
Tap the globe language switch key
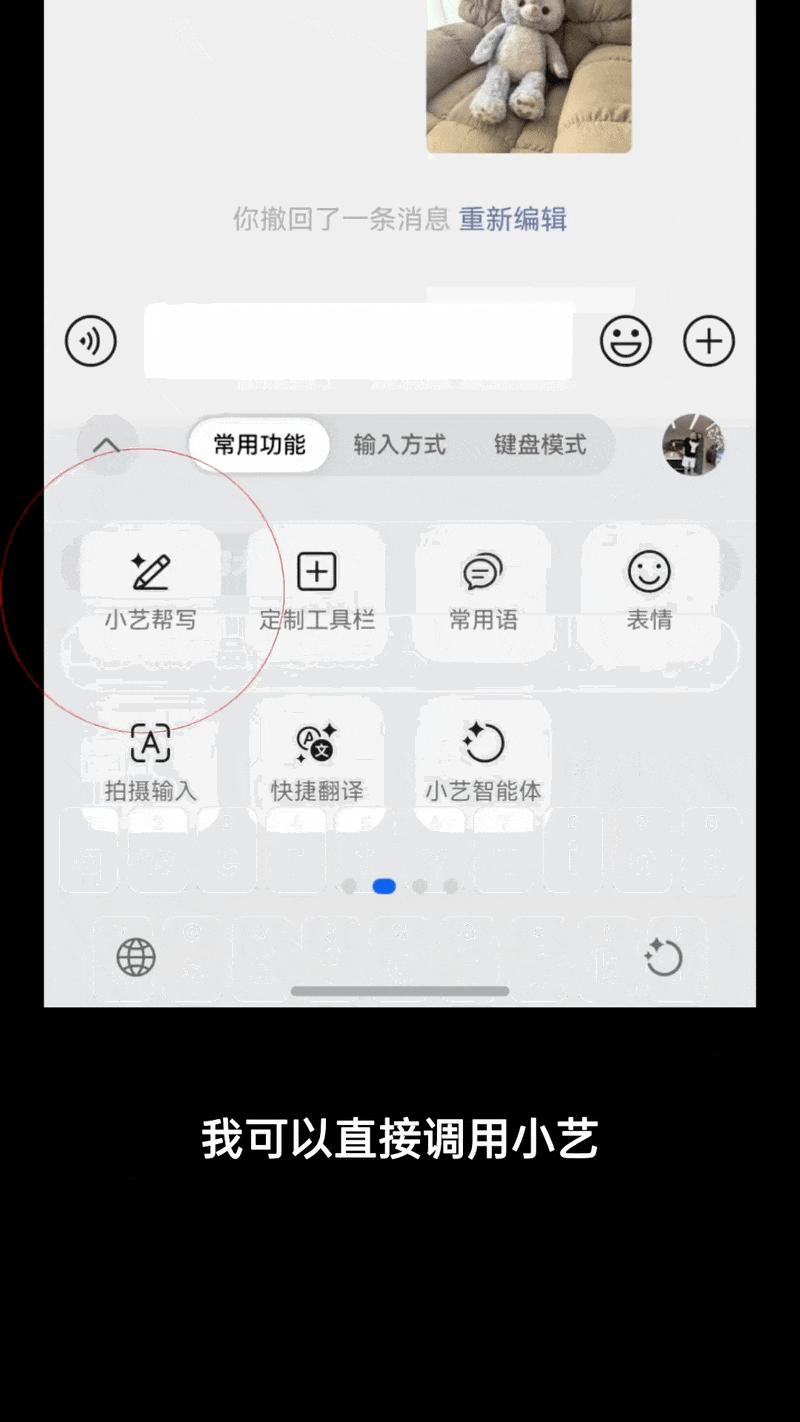tap(136, 957)
